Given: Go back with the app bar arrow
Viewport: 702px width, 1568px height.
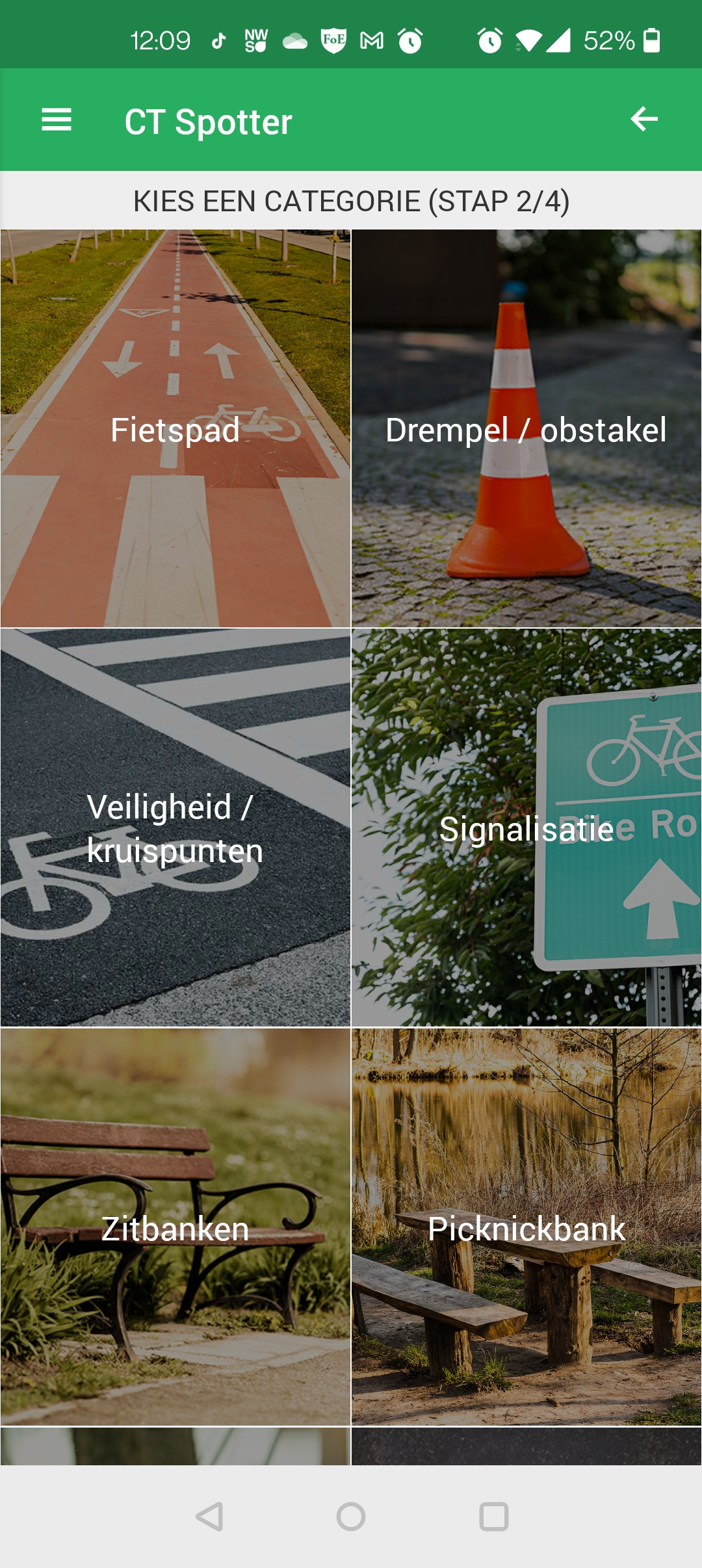Looking at the screenshot, I should click(x=644, y=119).
